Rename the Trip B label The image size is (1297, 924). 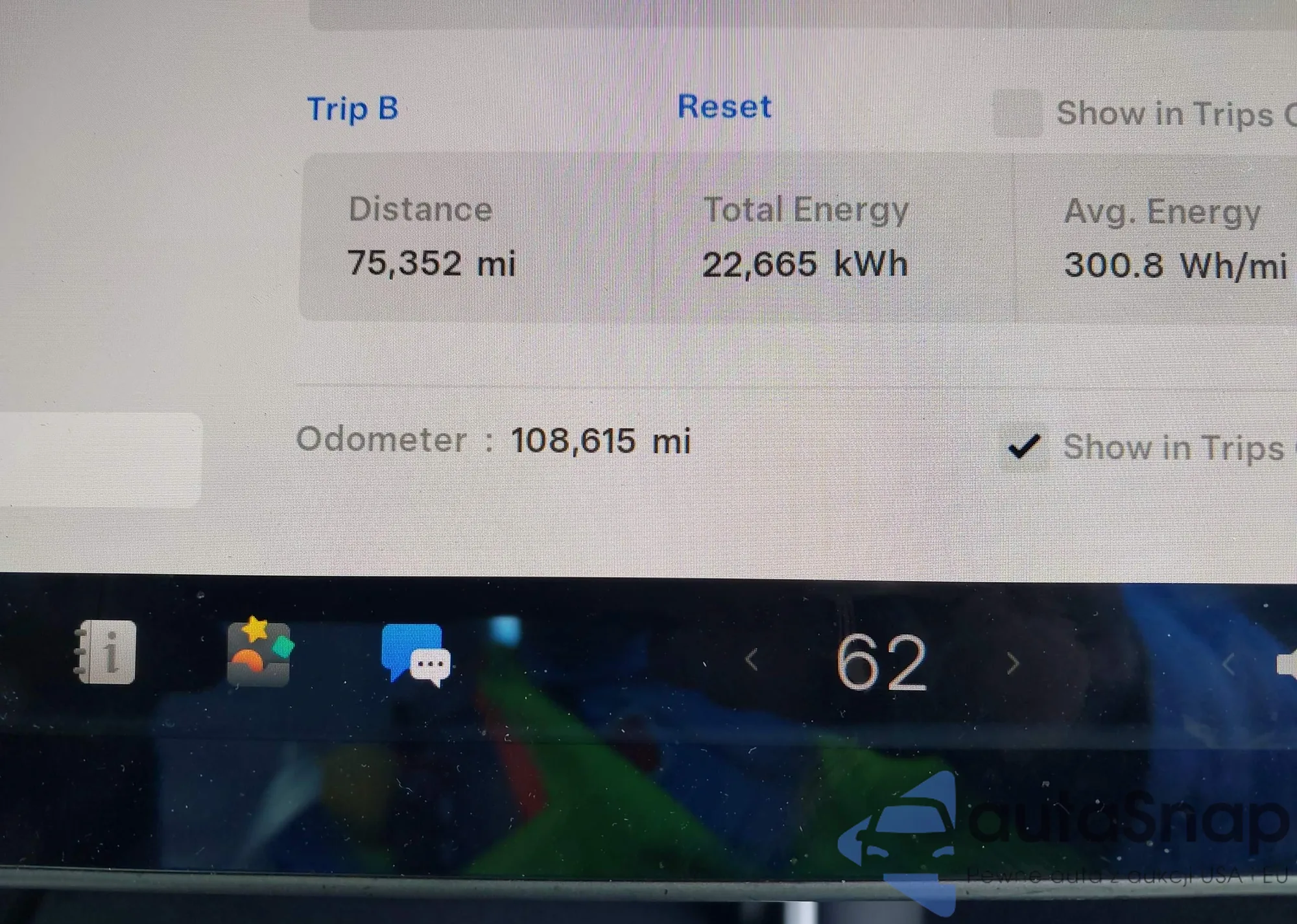pos(353,109)
